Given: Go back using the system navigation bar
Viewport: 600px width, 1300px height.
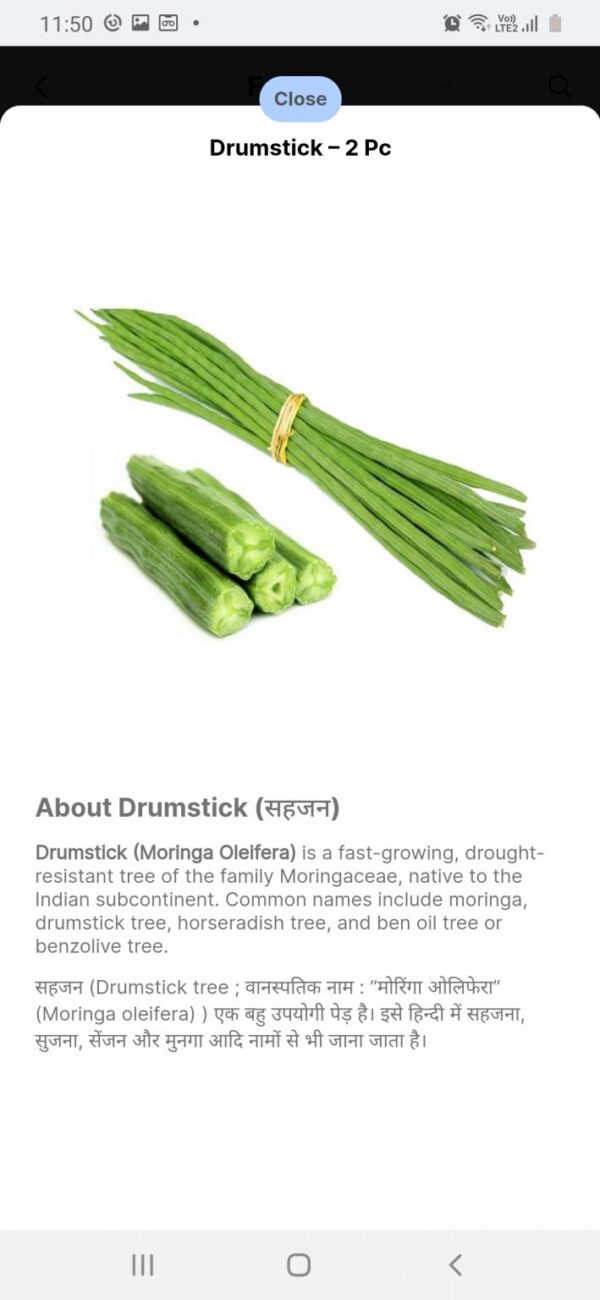Looking at the screenshot, I should pos(455,1265).
